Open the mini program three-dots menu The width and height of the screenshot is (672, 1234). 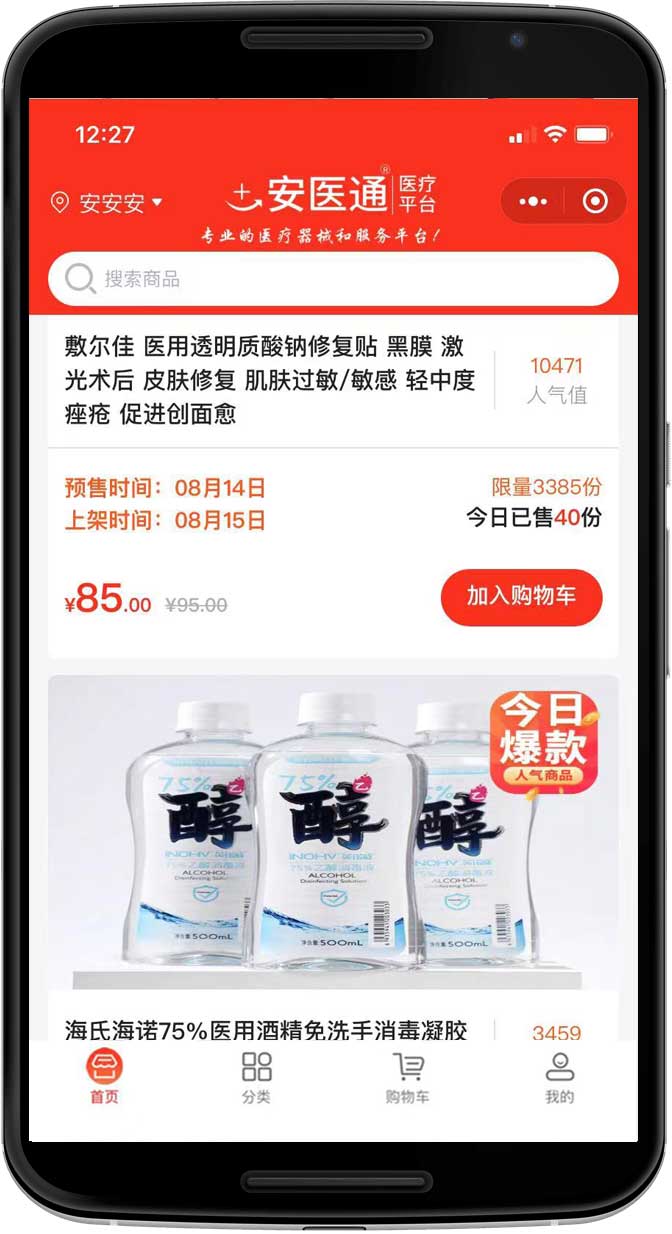(x=534, y=202)
